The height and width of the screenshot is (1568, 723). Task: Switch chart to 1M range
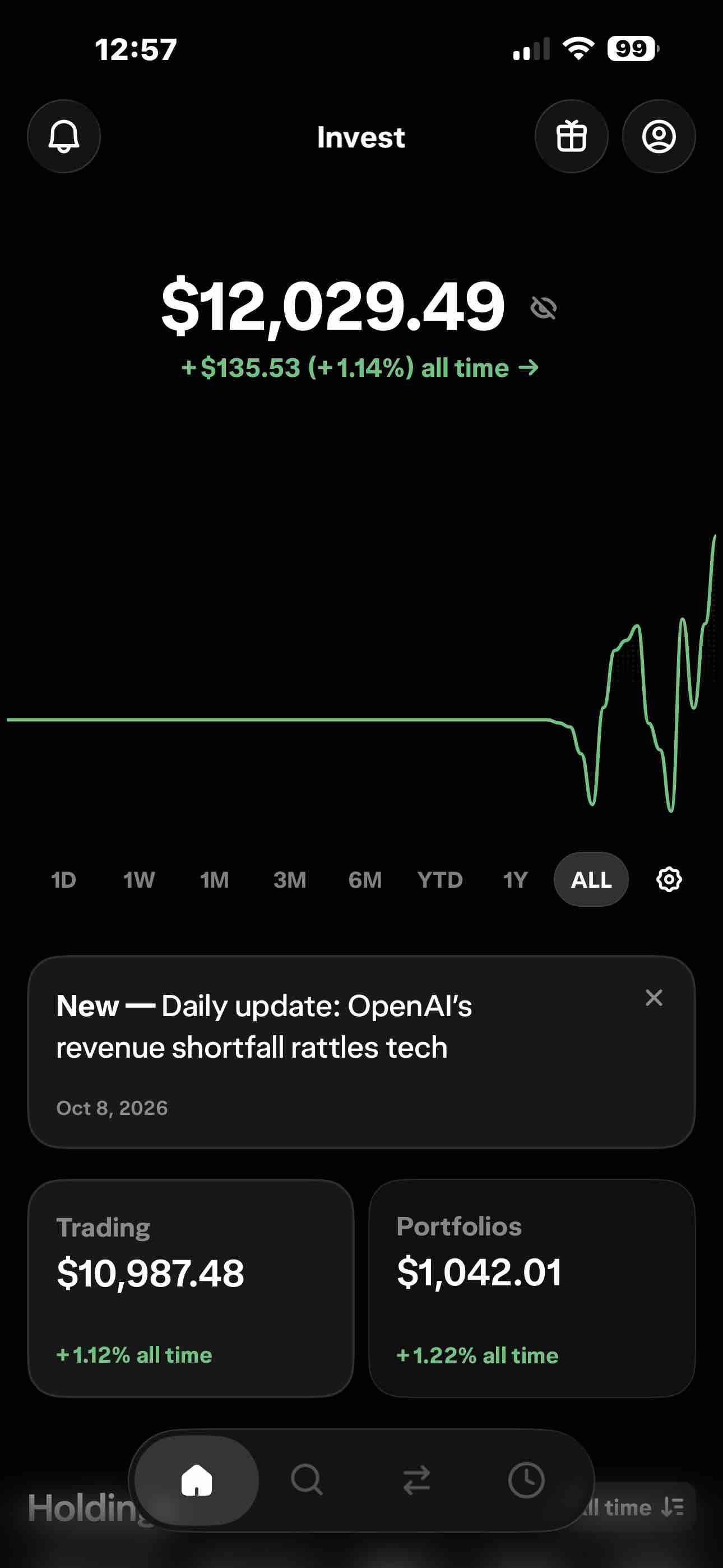(214, 879)
